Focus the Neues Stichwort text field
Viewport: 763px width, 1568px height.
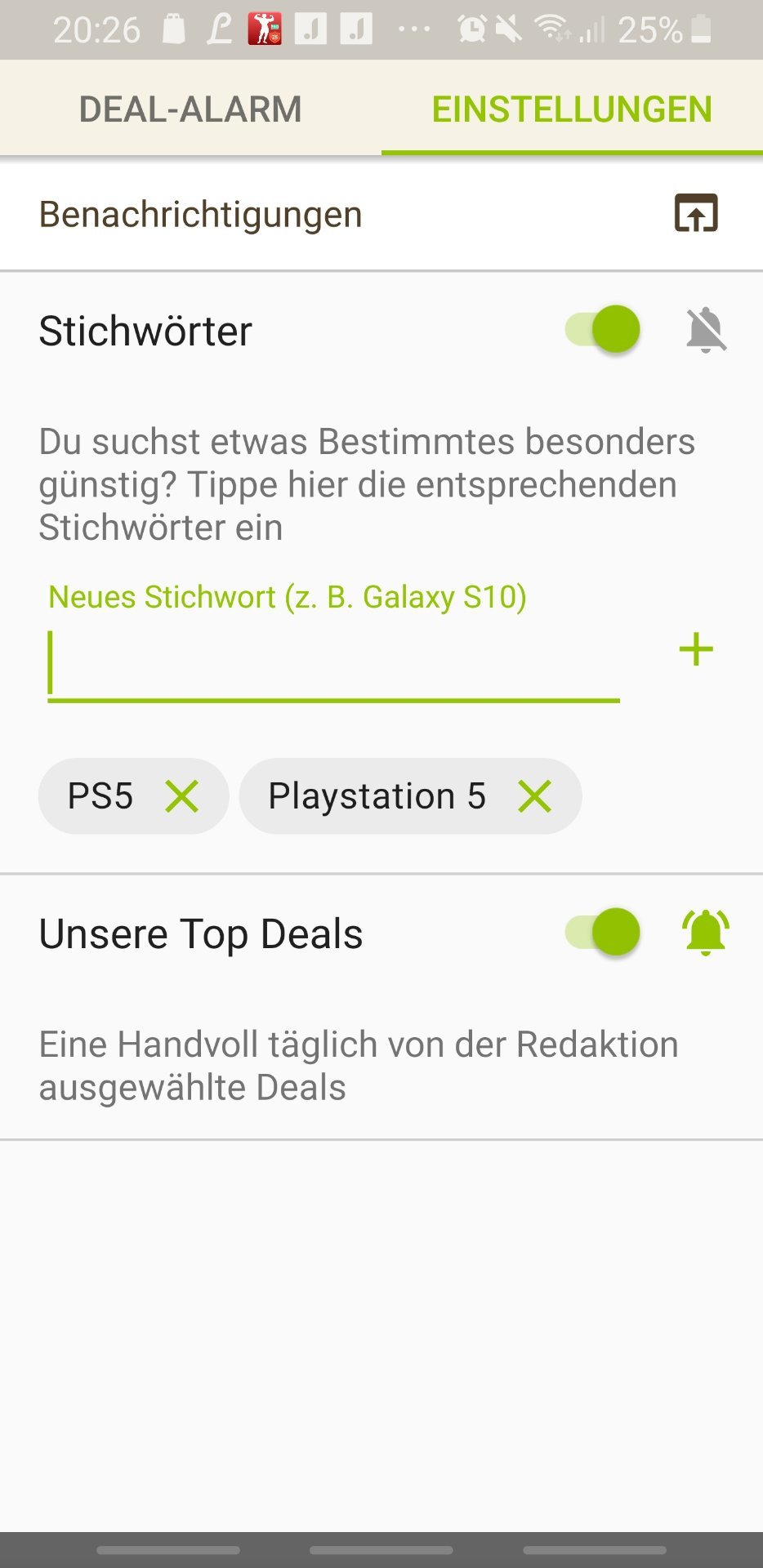click(x=333, y=663)
